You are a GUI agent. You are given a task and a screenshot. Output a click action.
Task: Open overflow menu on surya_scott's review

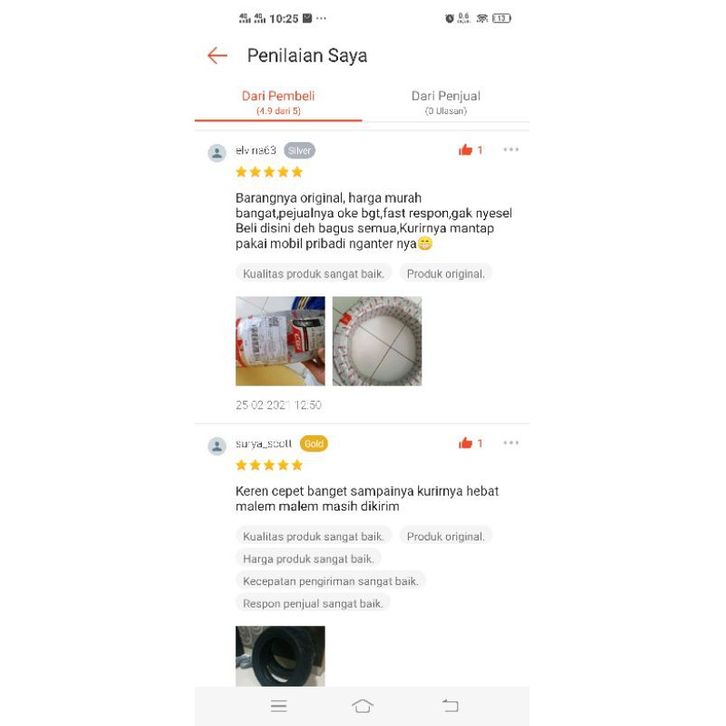click(511, 443)
